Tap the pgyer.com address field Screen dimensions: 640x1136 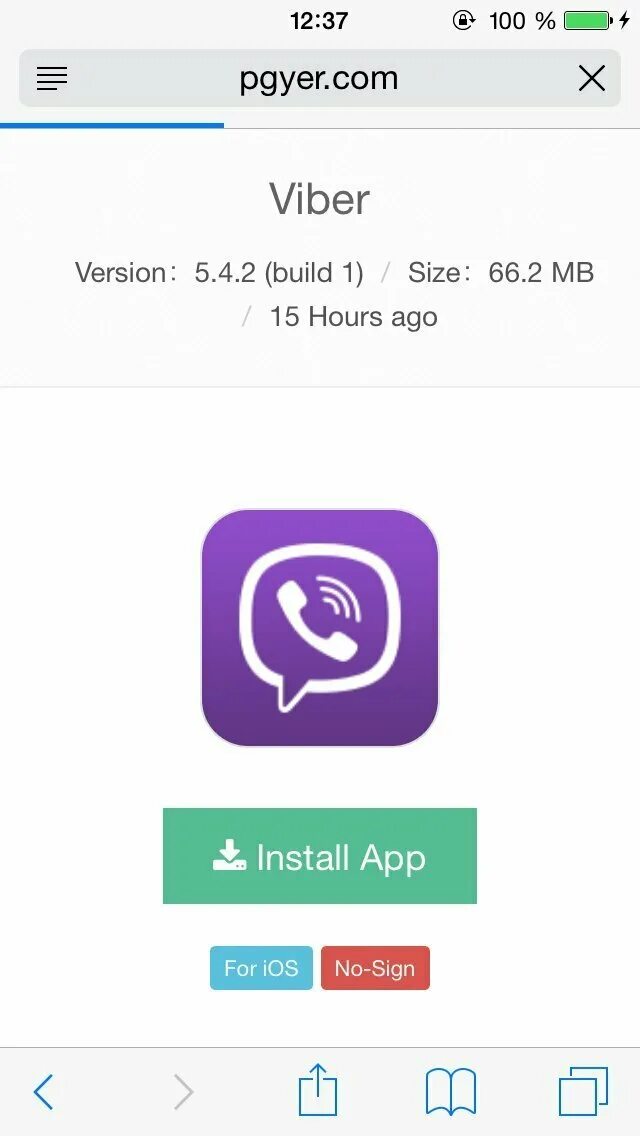320,78
